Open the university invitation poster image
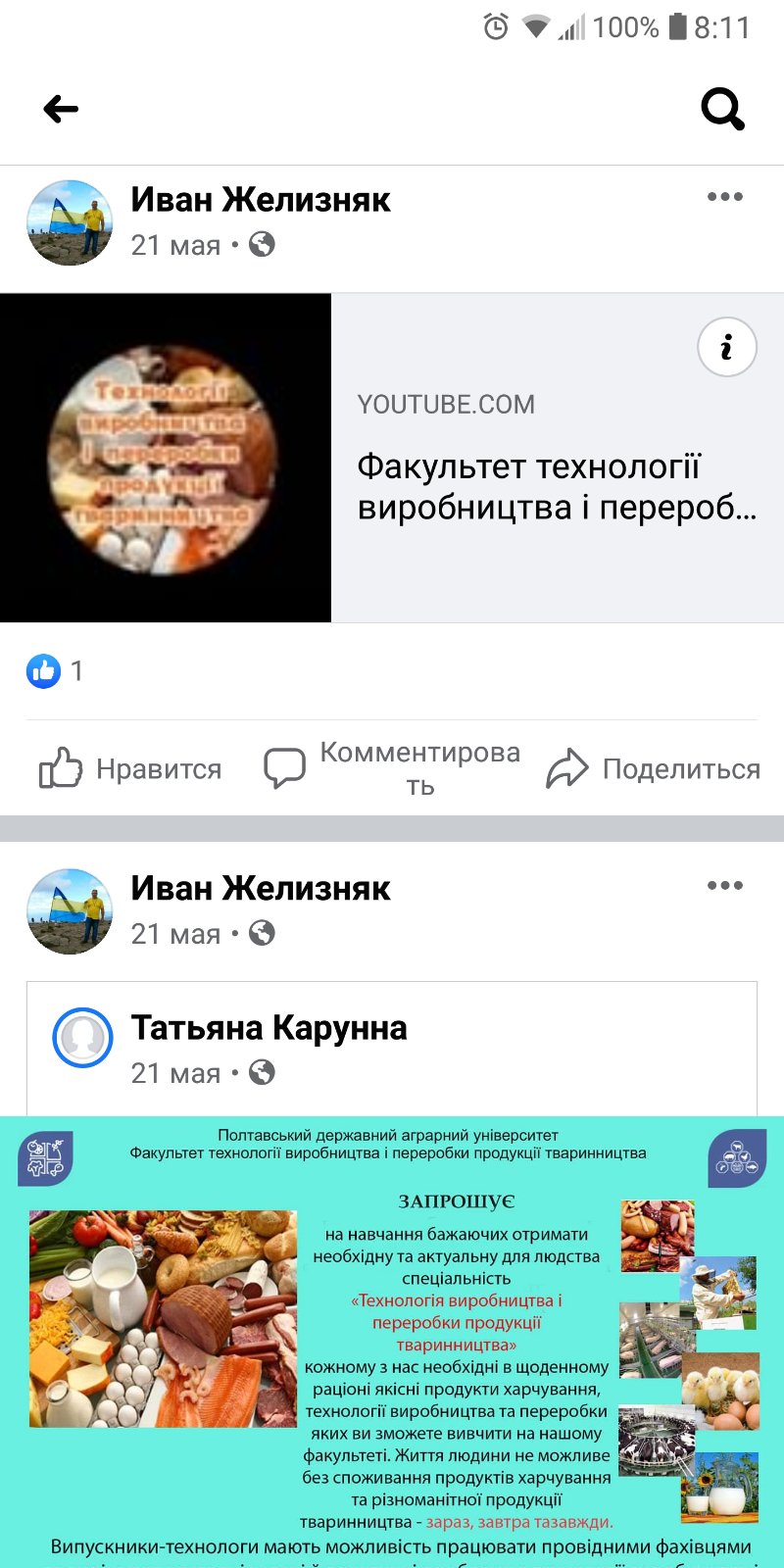 [x=392, y=1343]
